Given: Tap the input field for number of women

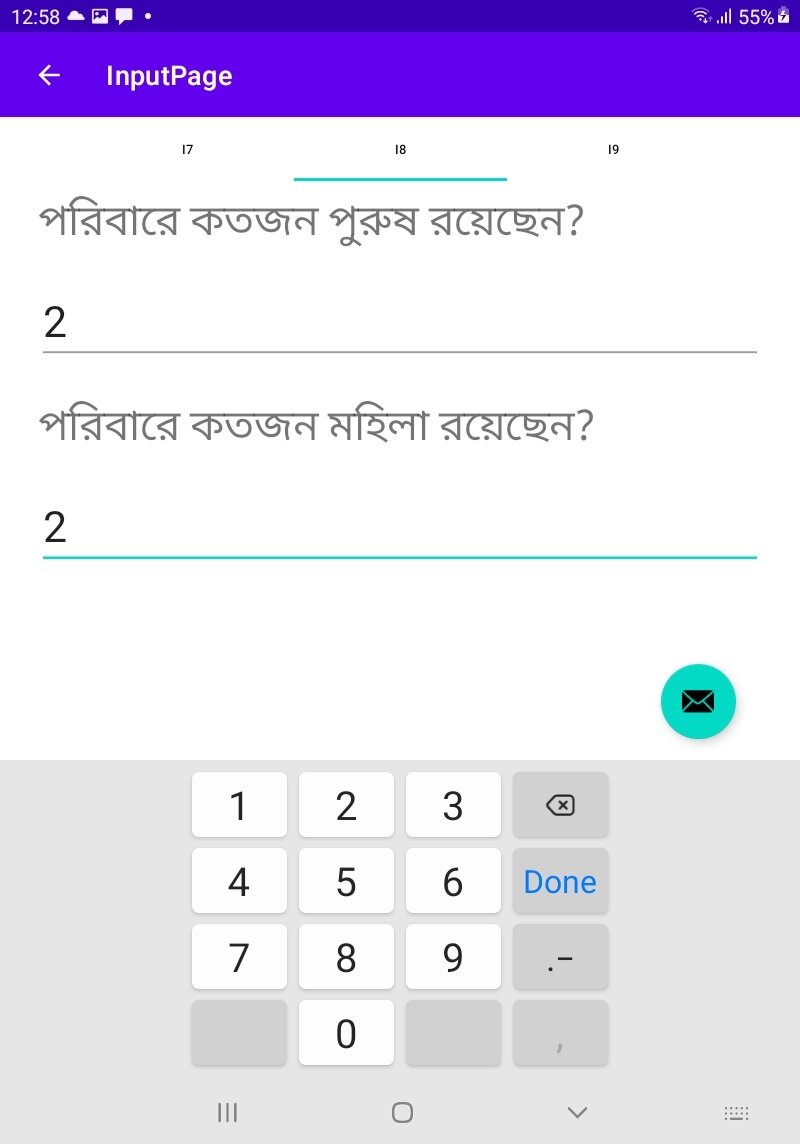Looking at the screenshot, I should pyautogui.click(x=400, y=528).
